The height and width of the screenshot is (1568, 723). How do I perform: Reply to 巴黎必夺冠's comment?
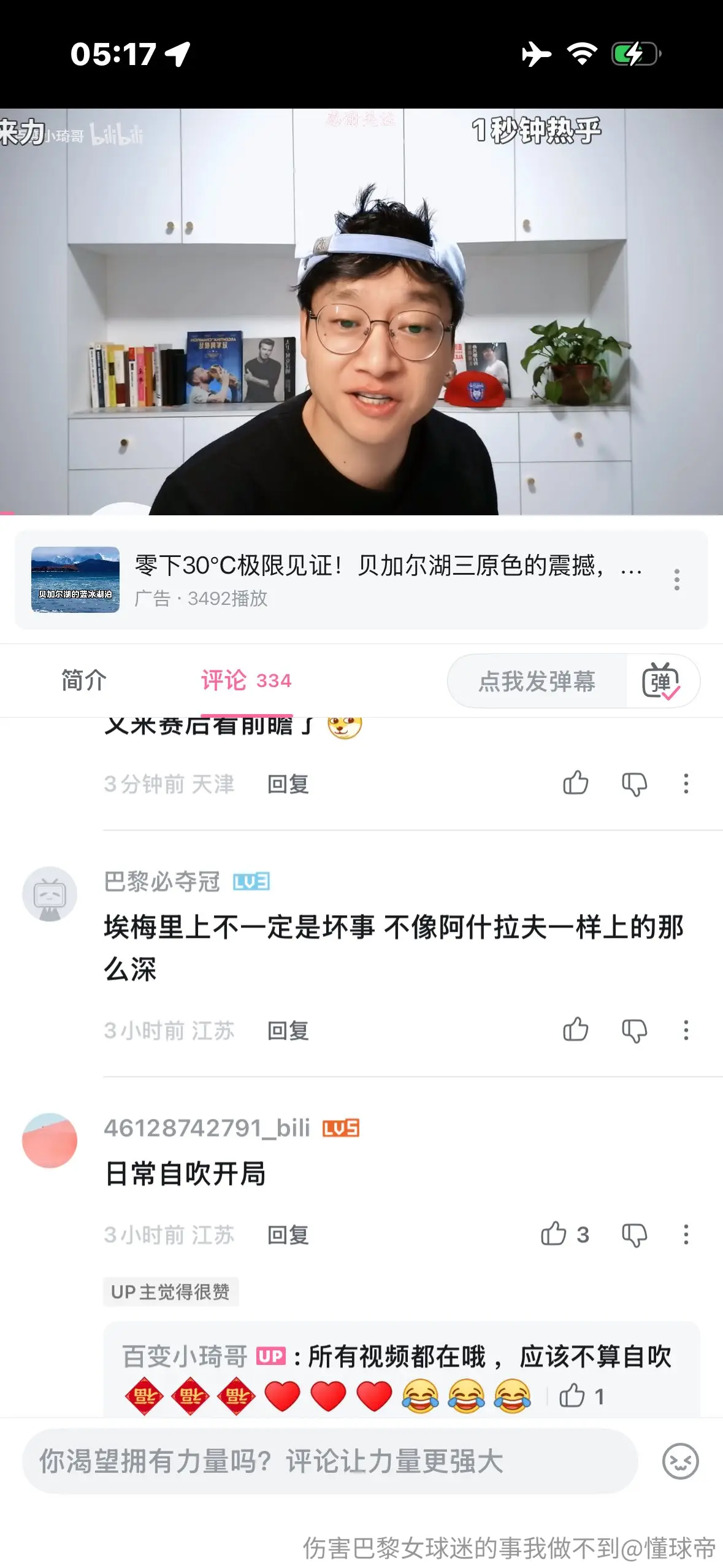click(288, 1031)
